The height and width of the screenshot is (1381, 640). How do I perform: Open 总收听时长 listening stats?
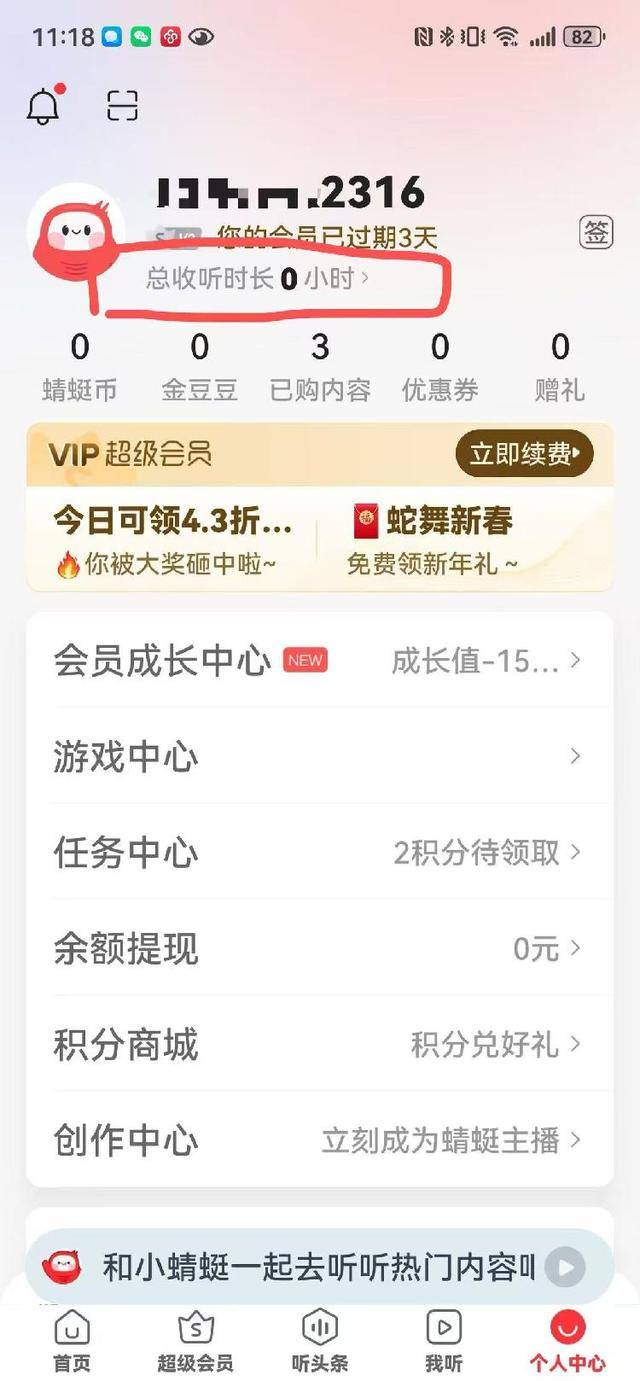[258, 279]
